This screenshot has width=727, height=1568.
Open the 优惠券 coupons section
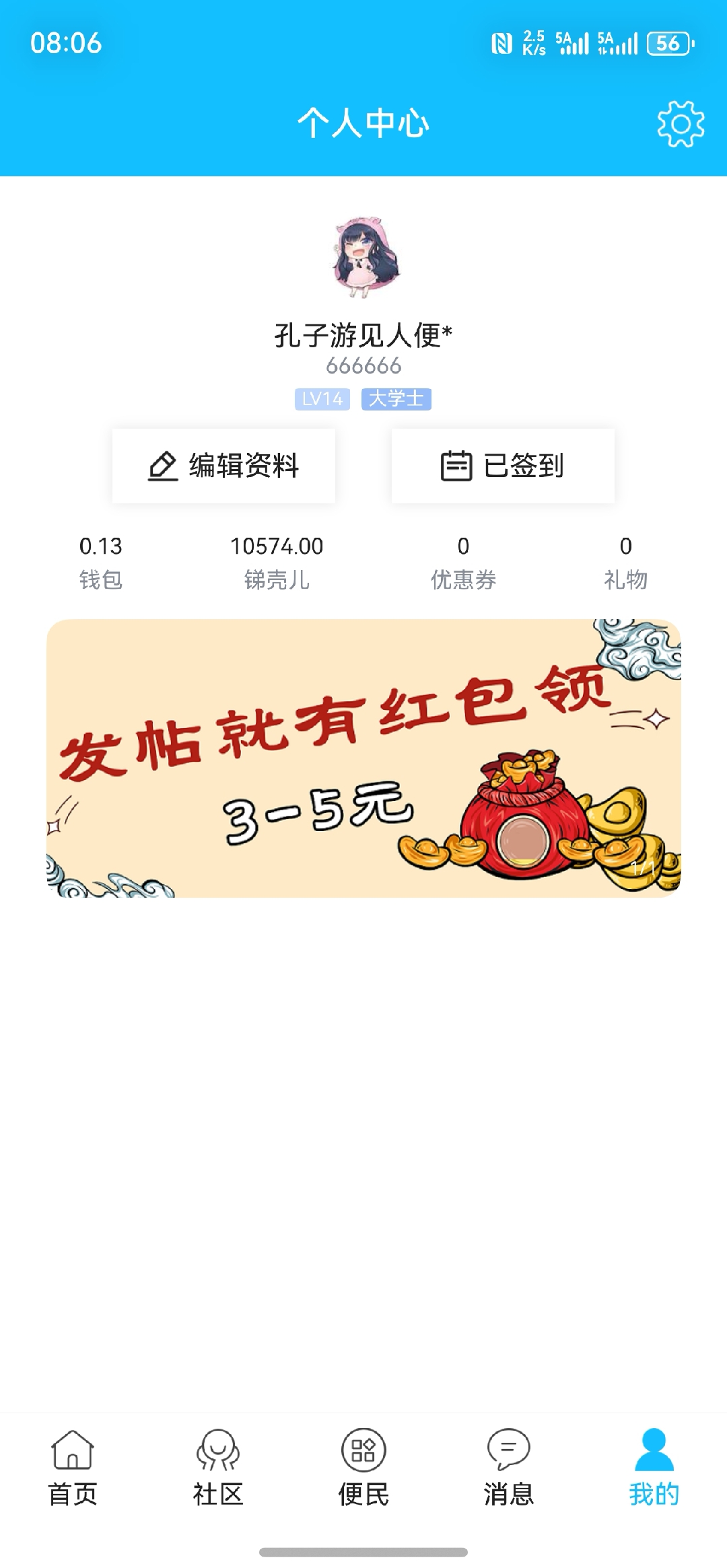coord(463,562)
